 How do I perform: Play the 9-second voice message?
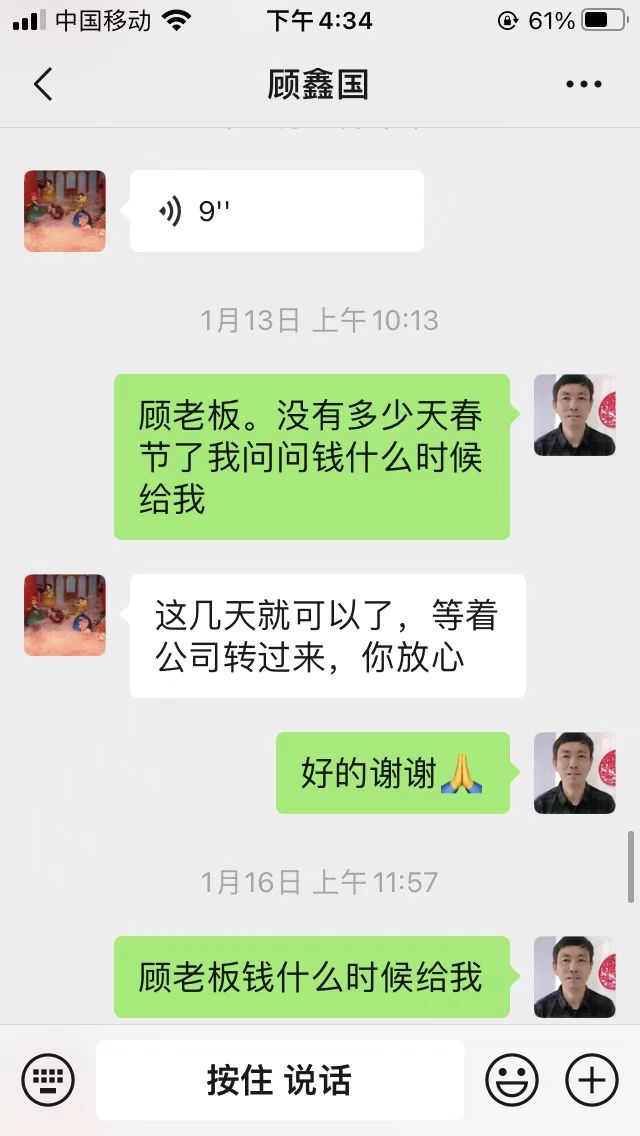coord(276,211)
